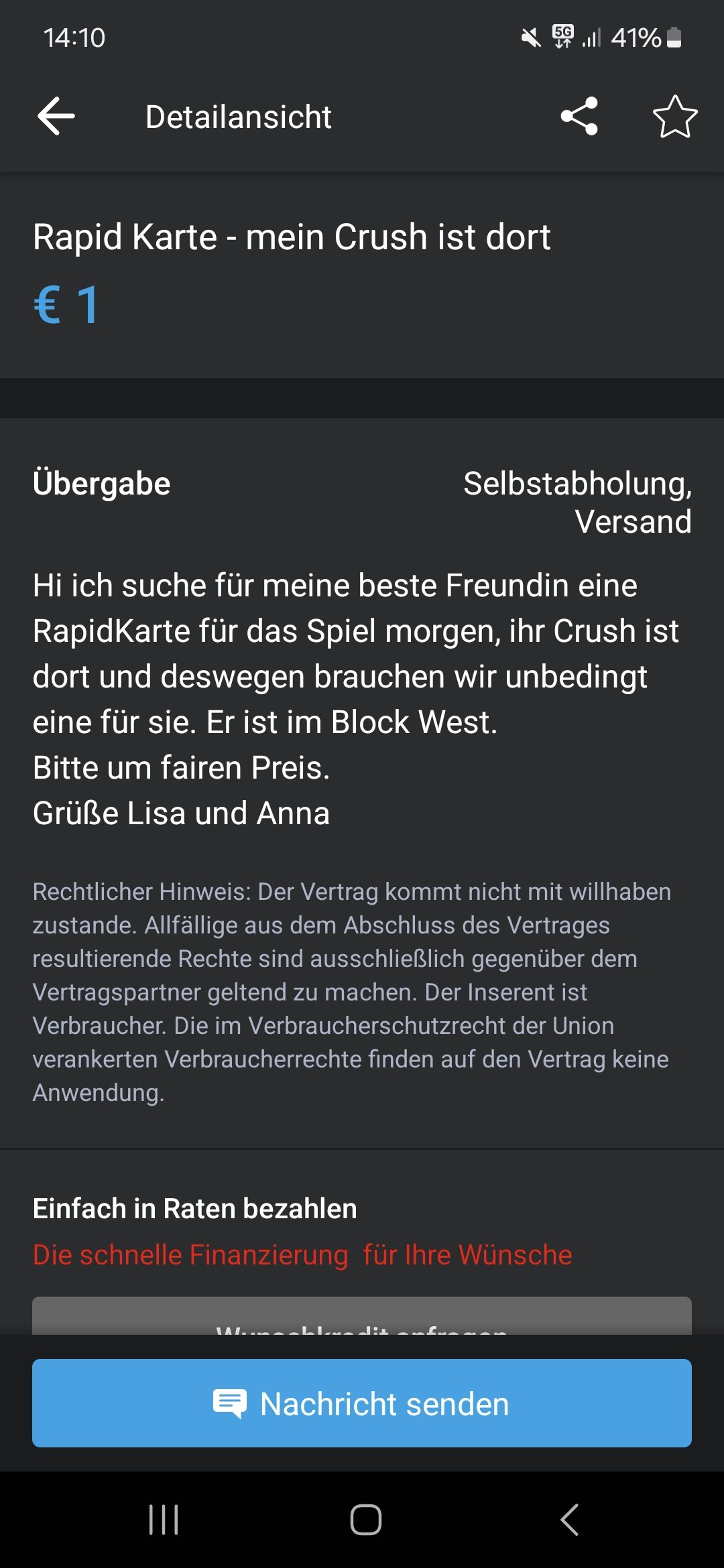Share this Rapid Karte listing
Viewport: 724px width, 1568px height.
[579, 117]
